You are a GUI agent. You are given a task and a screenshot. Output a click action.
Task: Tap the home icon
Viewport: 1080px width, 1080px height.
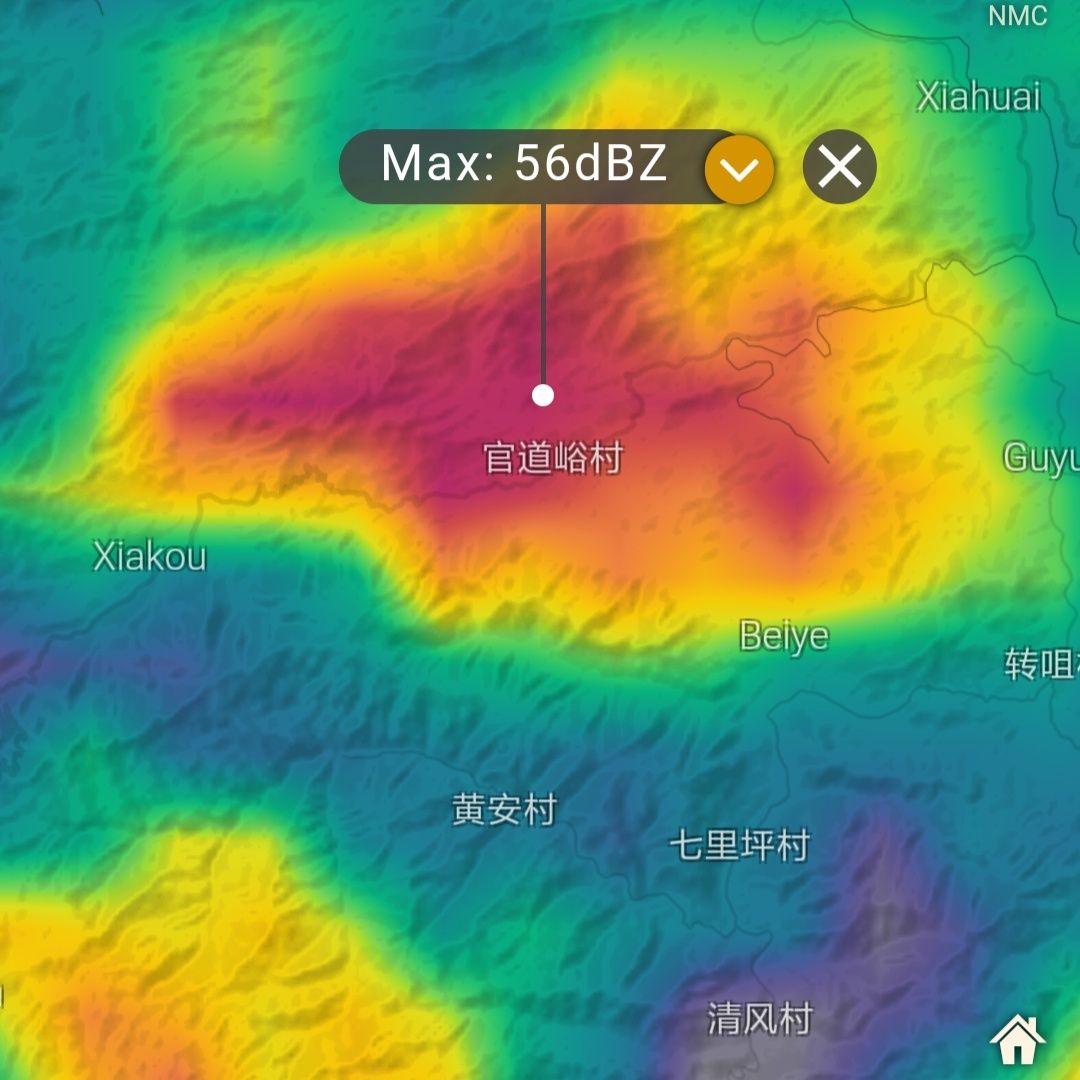point(1018,1040)
